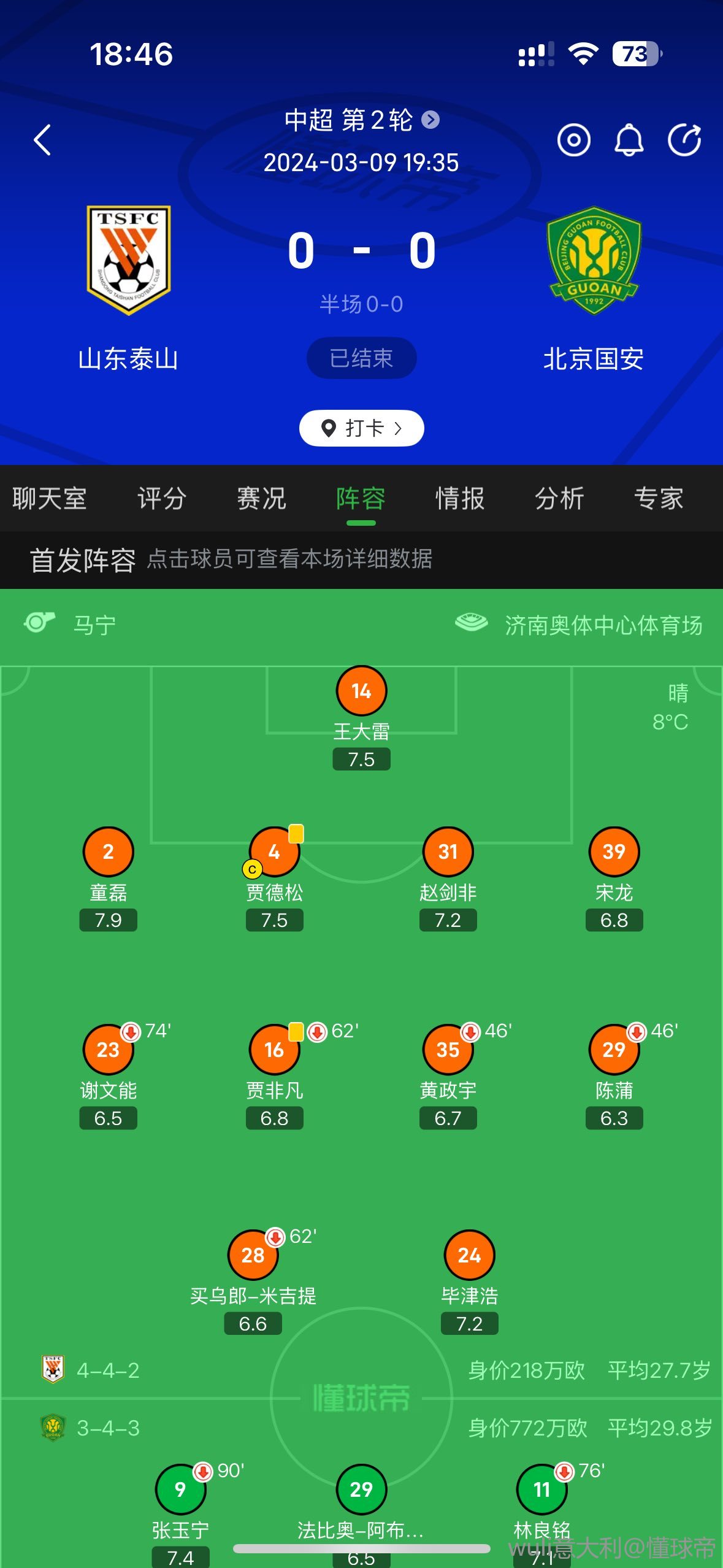This screenshot has width=723, height=1568.
Task: Open the 中超 第2轮 round link
Action: (361, 120)
